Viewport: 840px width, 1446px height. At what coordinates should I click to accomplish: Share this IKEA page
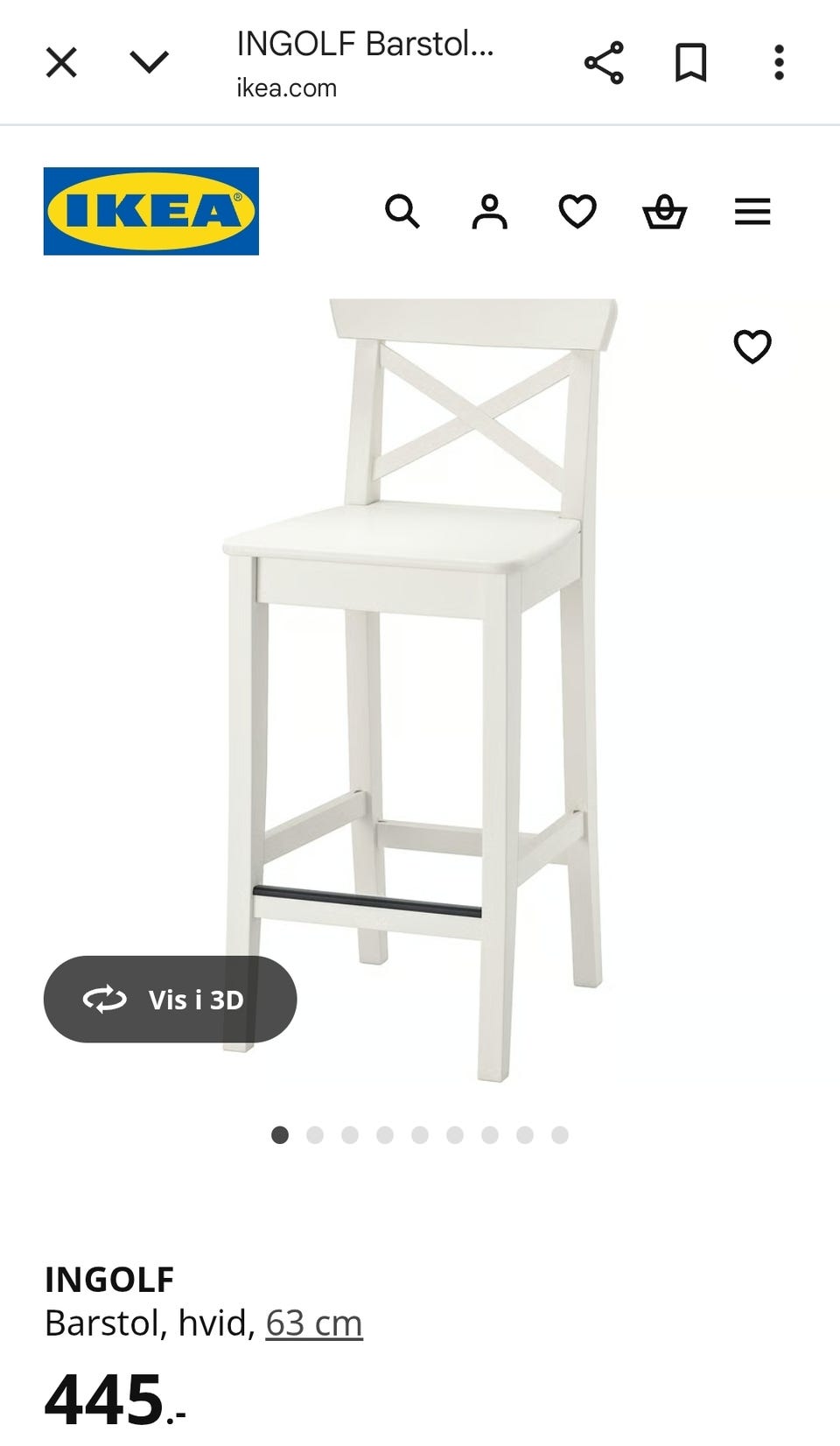[604, 62]
